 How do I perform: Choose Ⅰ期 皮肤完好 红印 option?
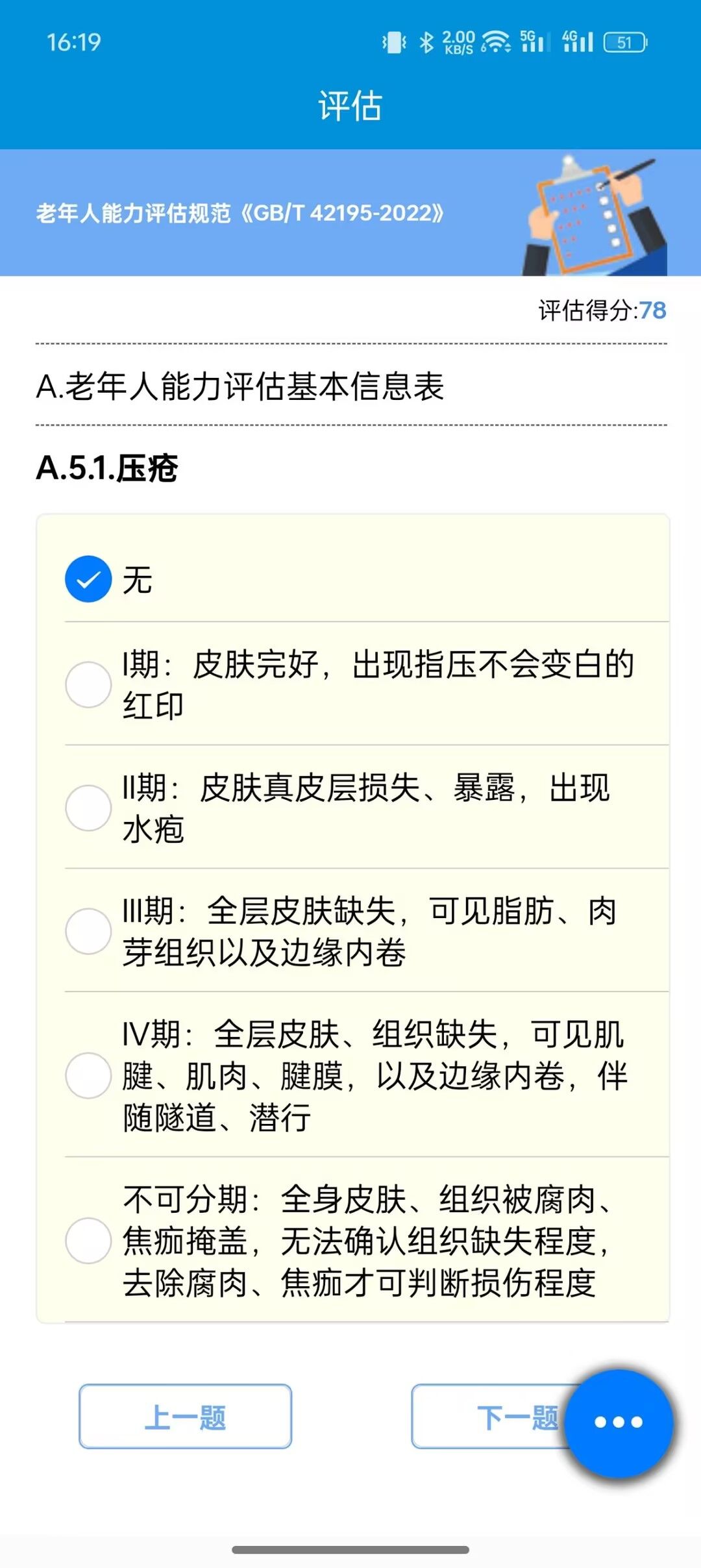click(88, 684)
